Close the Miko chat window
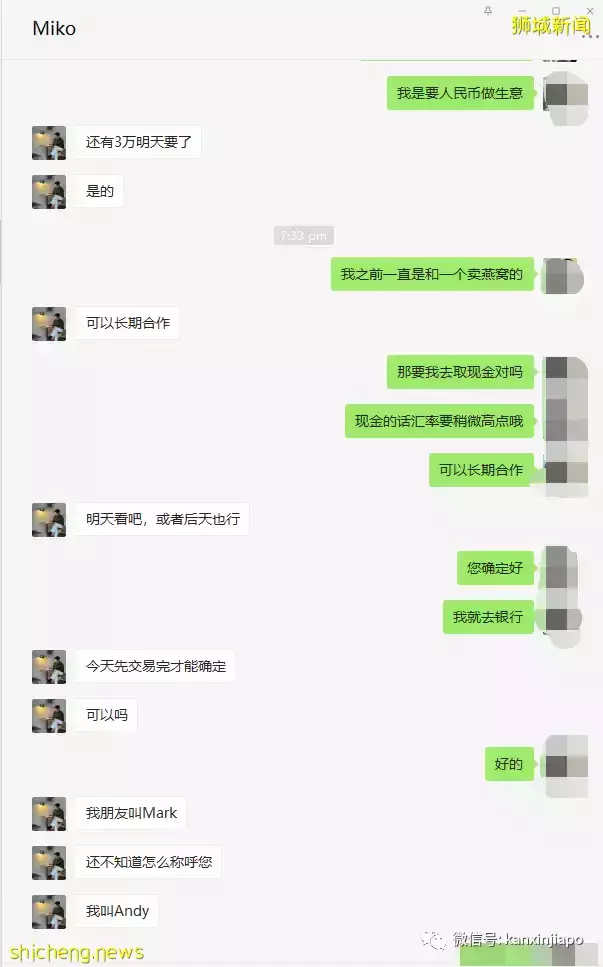The height and width of the screenshot is (967, 603). (589, 11)
